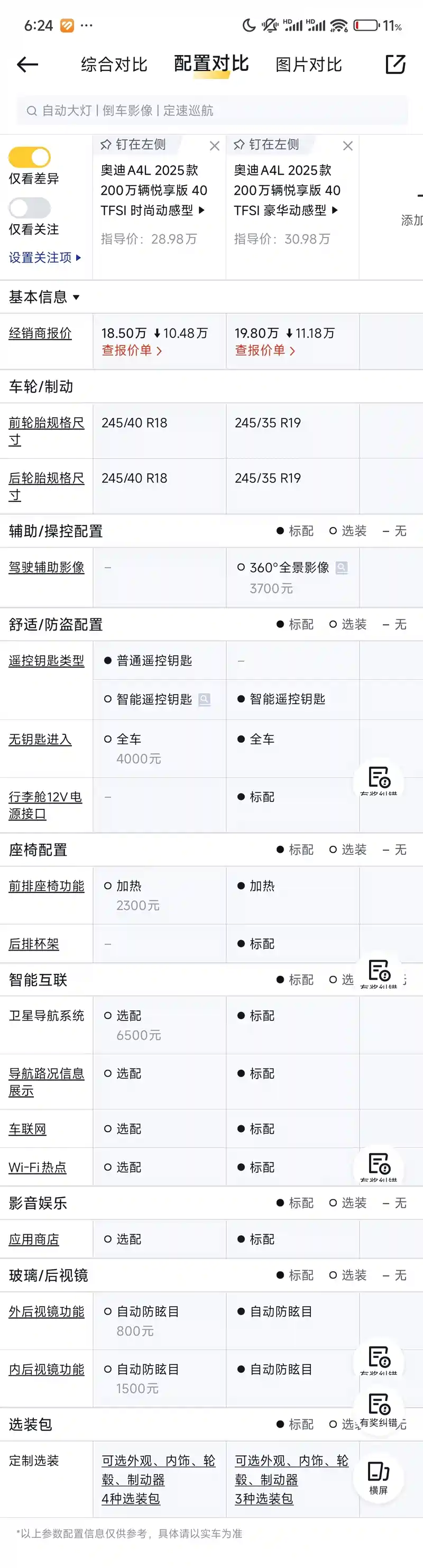This screenshot has height=1568, width=423.
Task: Go back with the arrow icon
Action: (27, 64)
